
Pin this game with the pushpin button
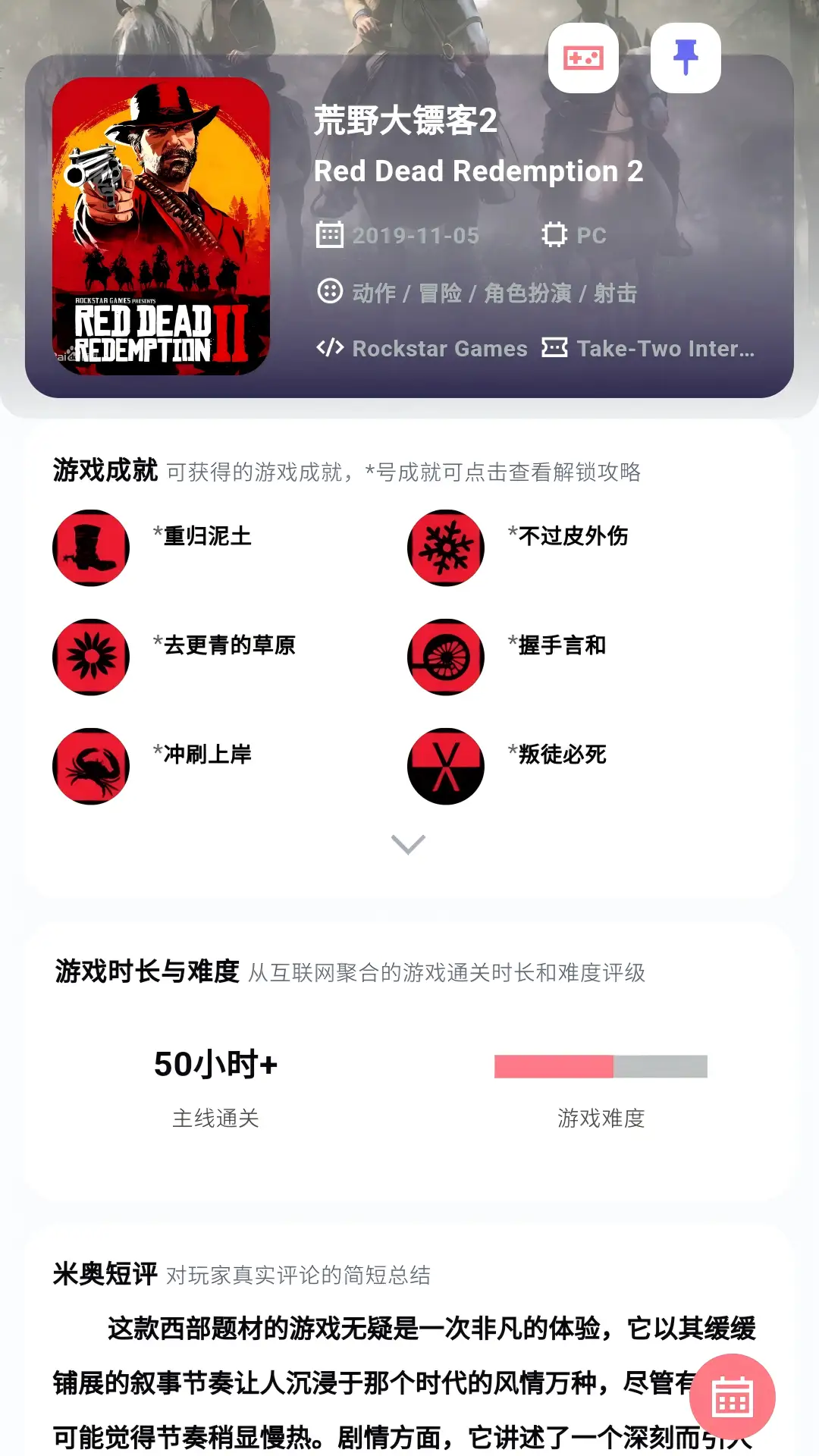(x=686, y=58)
